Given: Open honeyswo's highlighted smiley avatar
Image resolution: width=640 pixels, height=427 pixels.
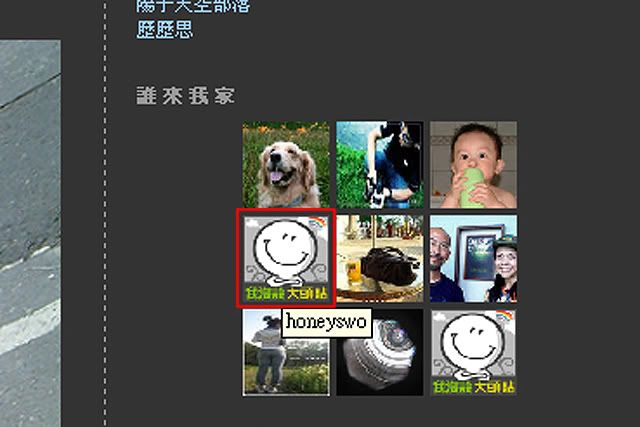Looking at the screenshot, I should tap(286, 258).
